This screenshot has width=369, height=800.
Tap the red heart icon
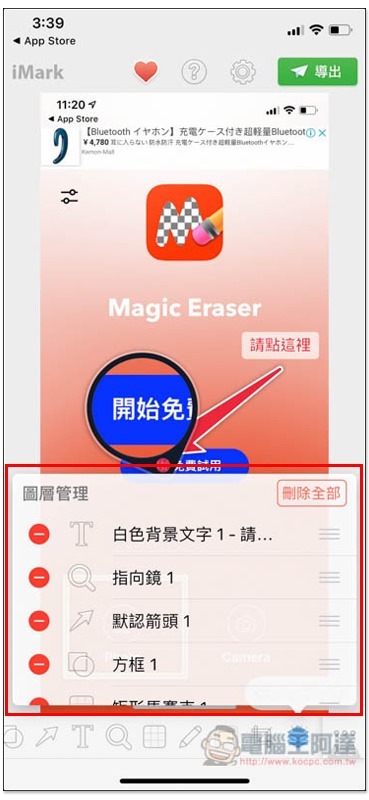pyautogui.click(x=145, y=71)
